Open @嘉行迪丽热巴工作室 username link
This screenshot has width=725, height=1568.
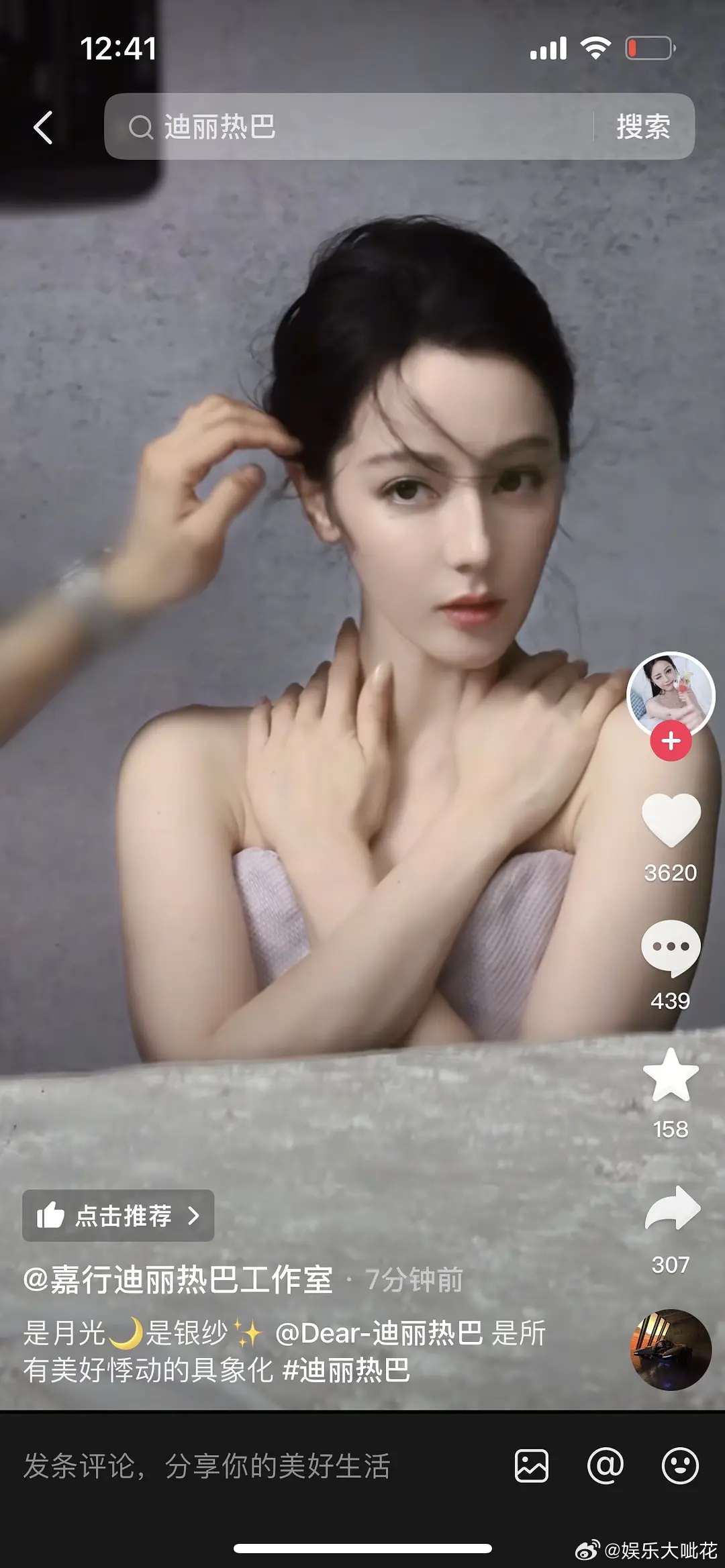tap(178, 1279)
